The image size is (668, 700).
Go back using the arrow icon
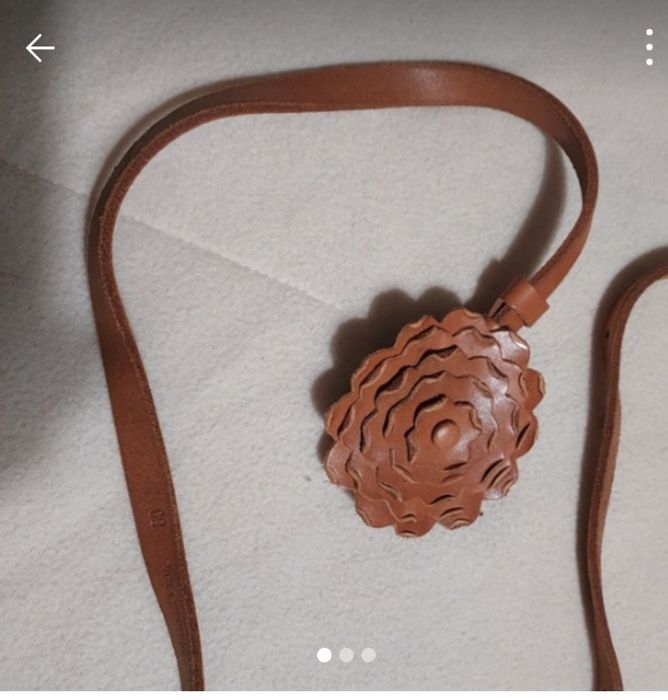click(x=40, y=48)
